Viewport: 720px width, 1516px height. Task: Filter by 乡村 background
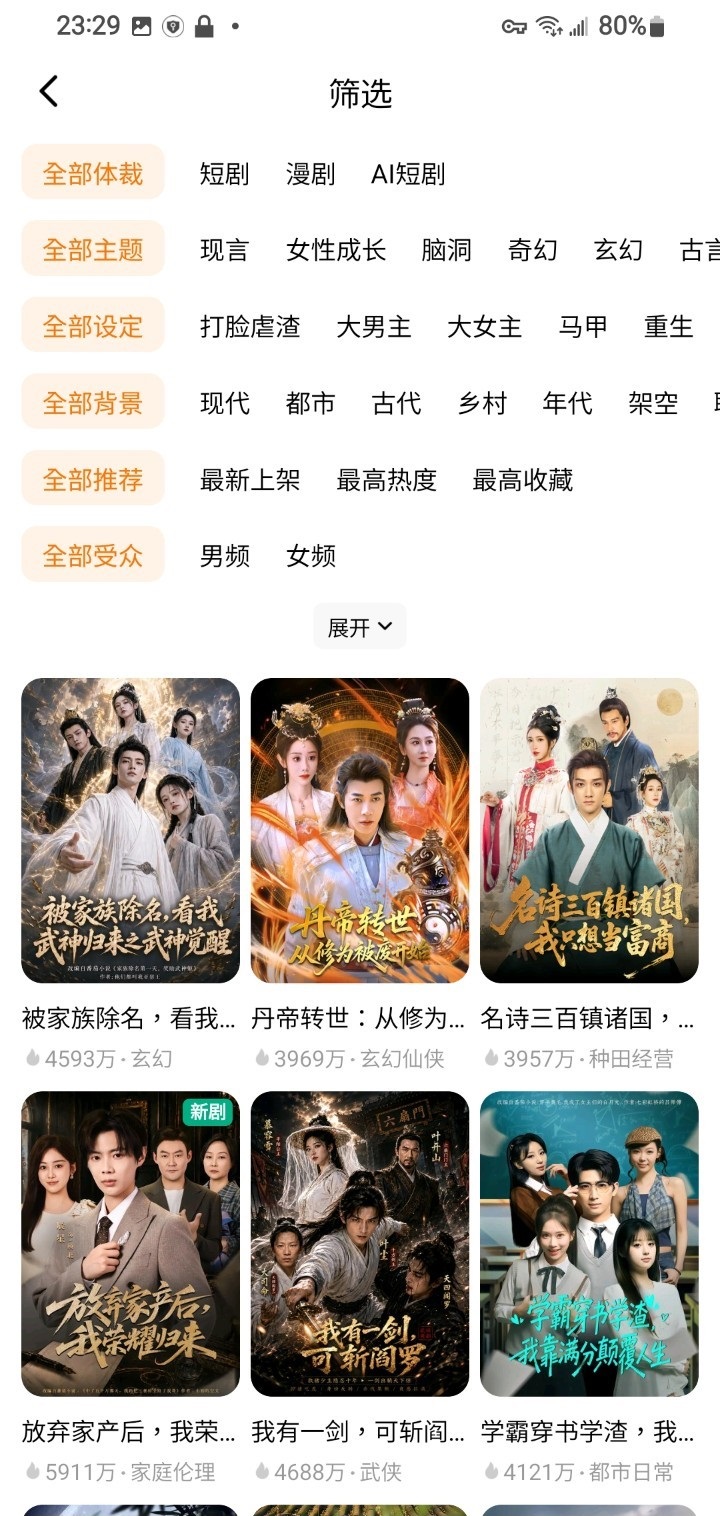point(482,403)
